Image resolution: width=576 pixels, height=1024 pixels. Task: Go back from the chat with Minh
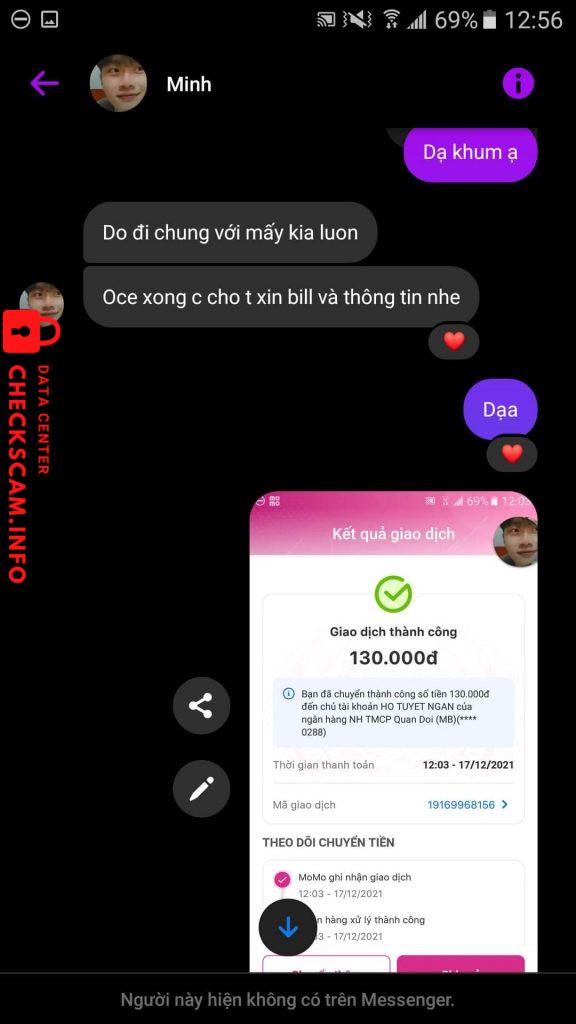coord(44,84)
